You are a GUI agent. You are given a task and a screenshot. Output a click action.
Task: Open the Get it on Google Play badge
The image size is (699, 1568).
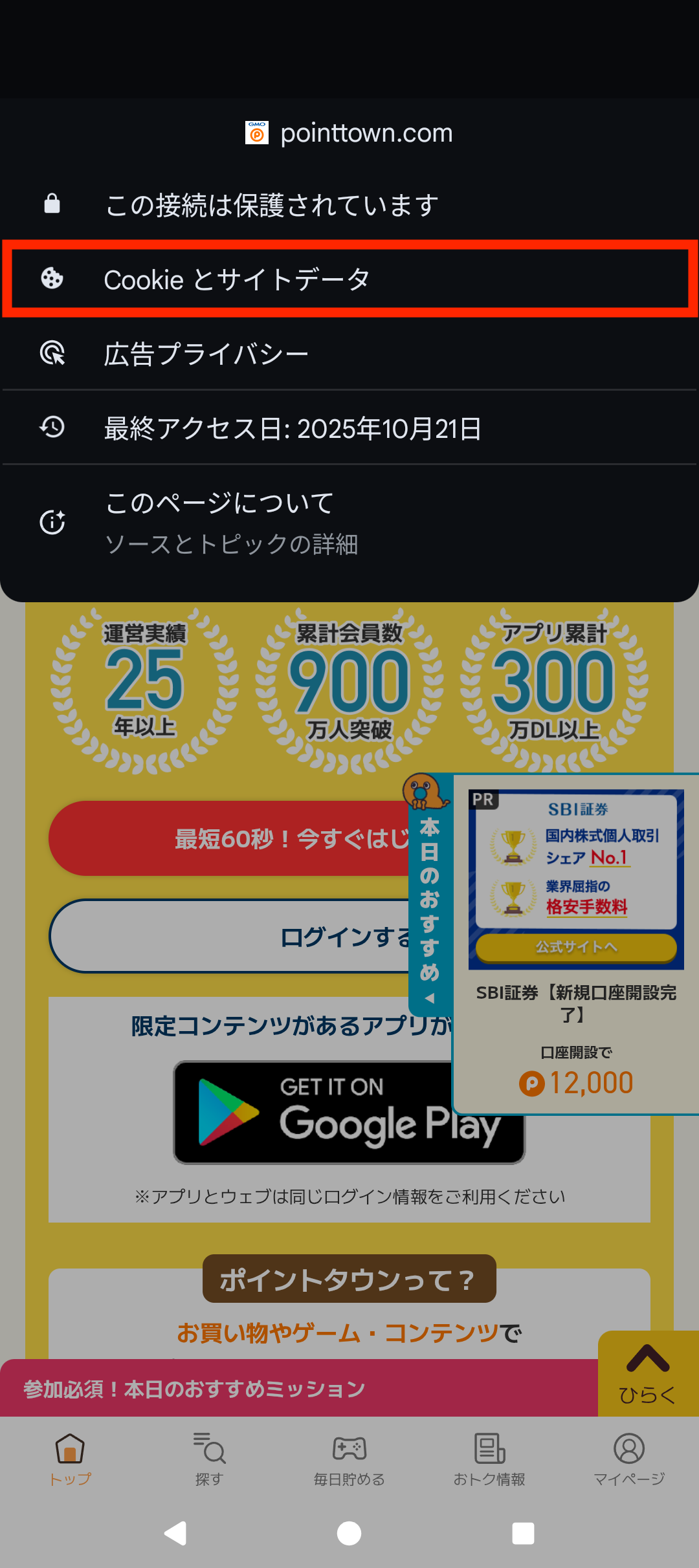[x=349, y=1113]
